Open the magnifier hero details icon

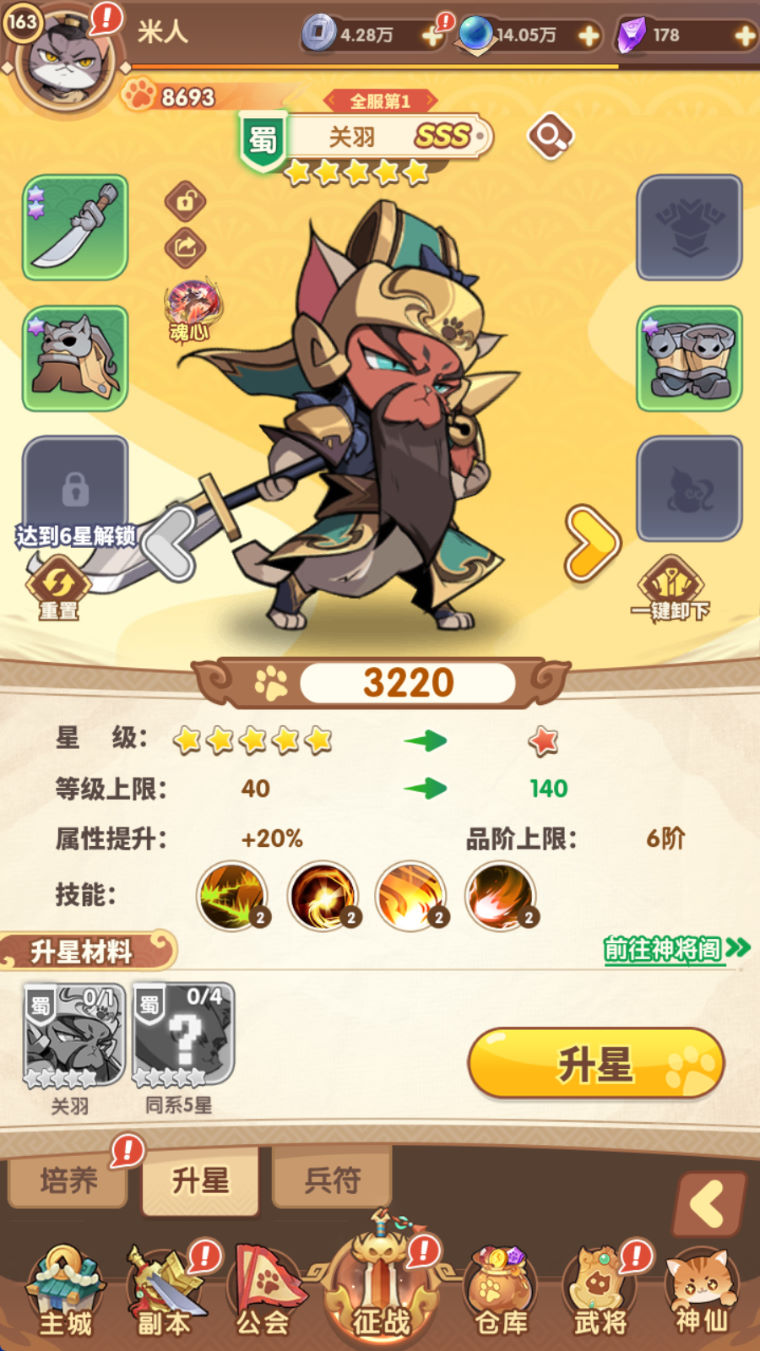(550, 134)
